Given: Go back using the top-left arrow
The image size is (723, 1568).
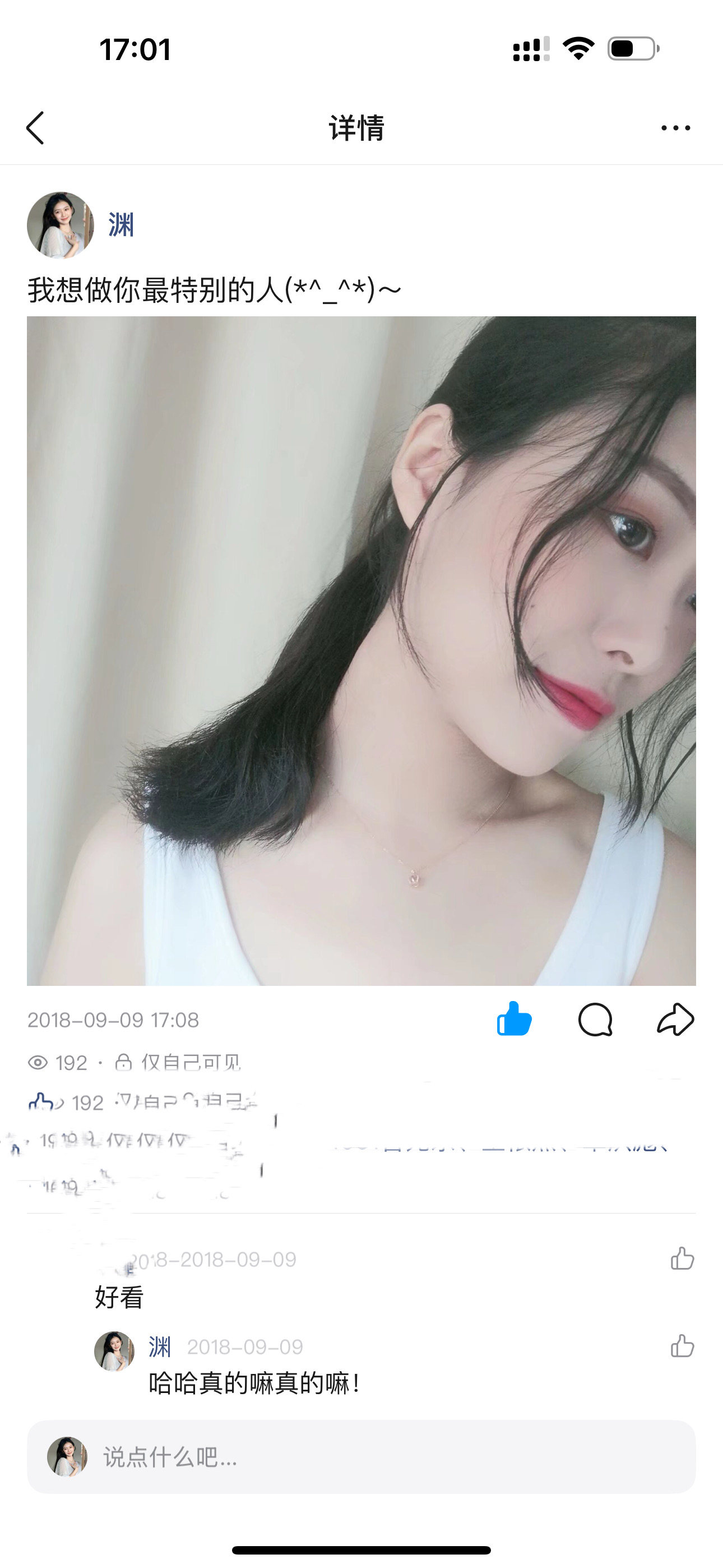Looking at the screenshot, I should [x=35, y=128].
